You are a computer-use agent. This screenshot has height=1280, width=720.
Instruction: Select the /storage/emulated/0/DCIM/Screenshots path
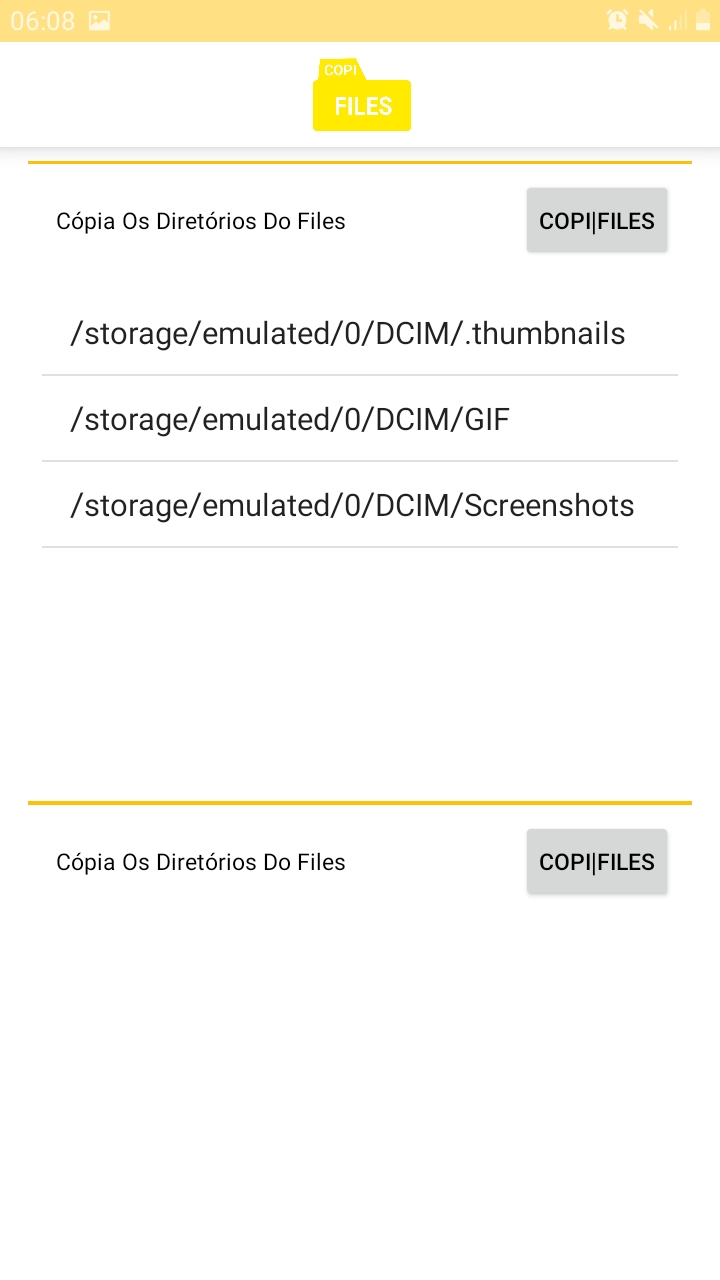351,505
